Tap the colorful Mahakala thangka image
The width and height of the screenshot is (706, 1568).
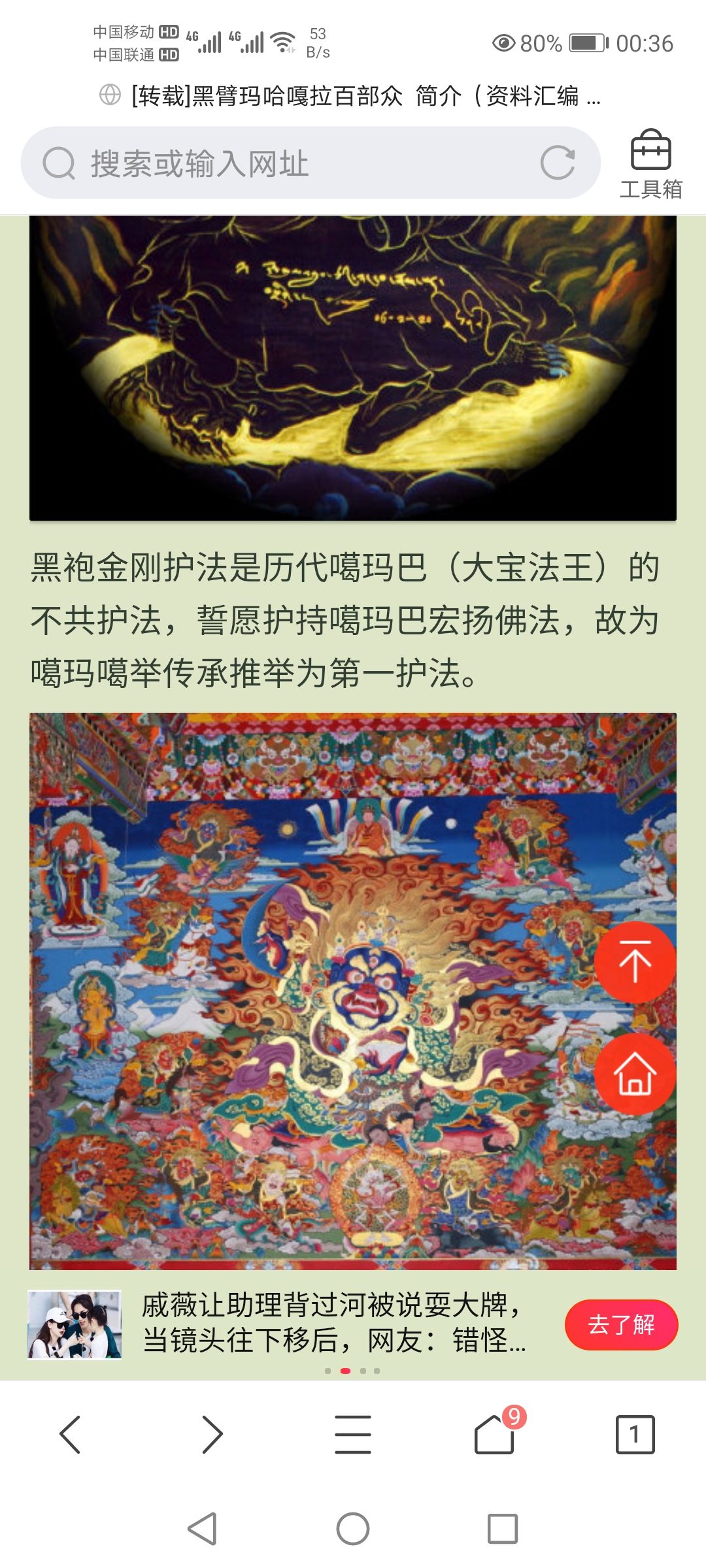click(x=353, y=991)
